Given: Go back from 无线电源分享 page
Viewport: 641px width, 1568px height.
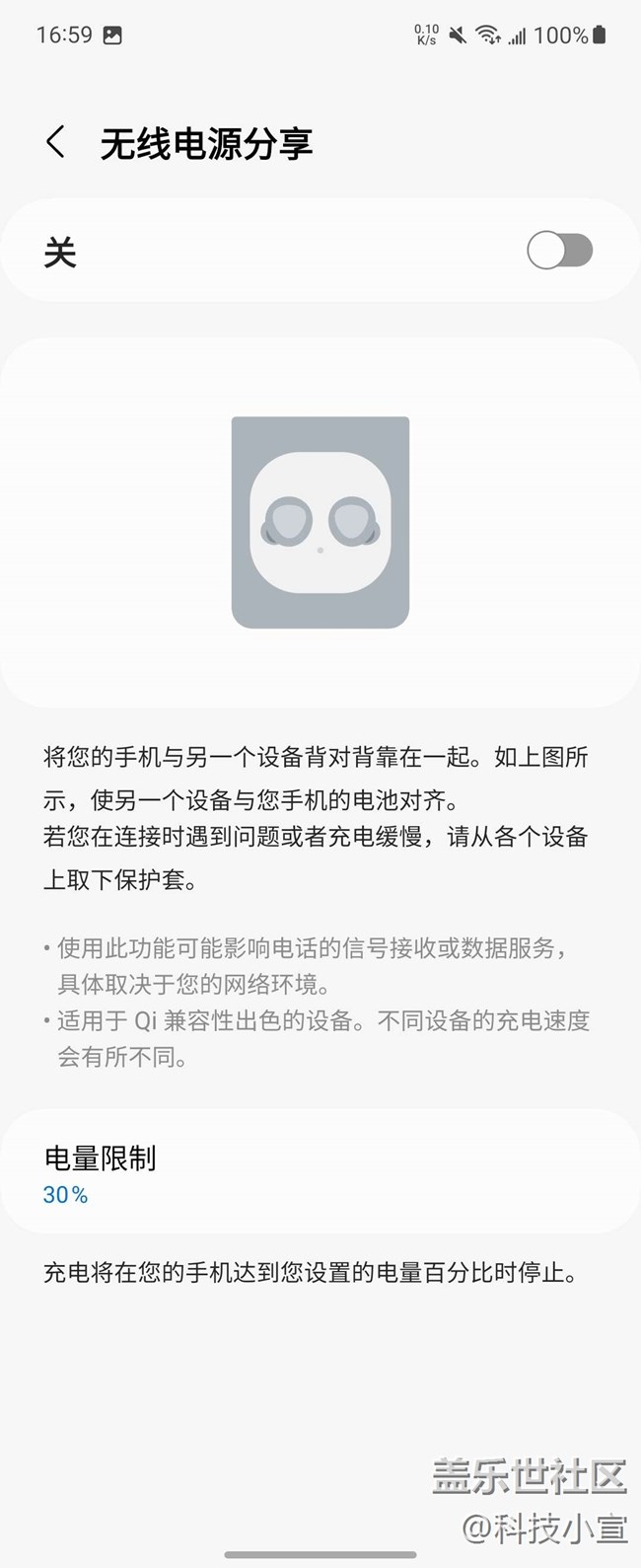Looking at the screenshot, I should pyautogui.click(x=56, y=143).
